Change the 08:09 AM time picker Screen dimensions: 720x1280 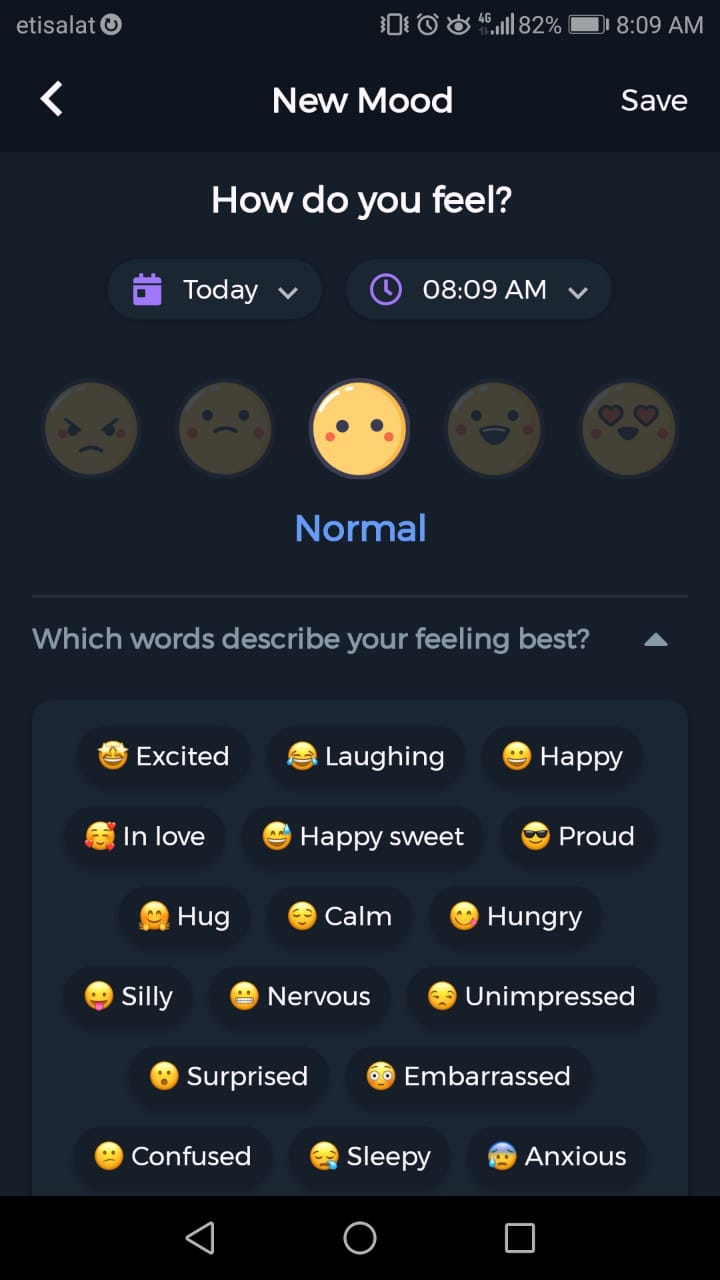478,290
